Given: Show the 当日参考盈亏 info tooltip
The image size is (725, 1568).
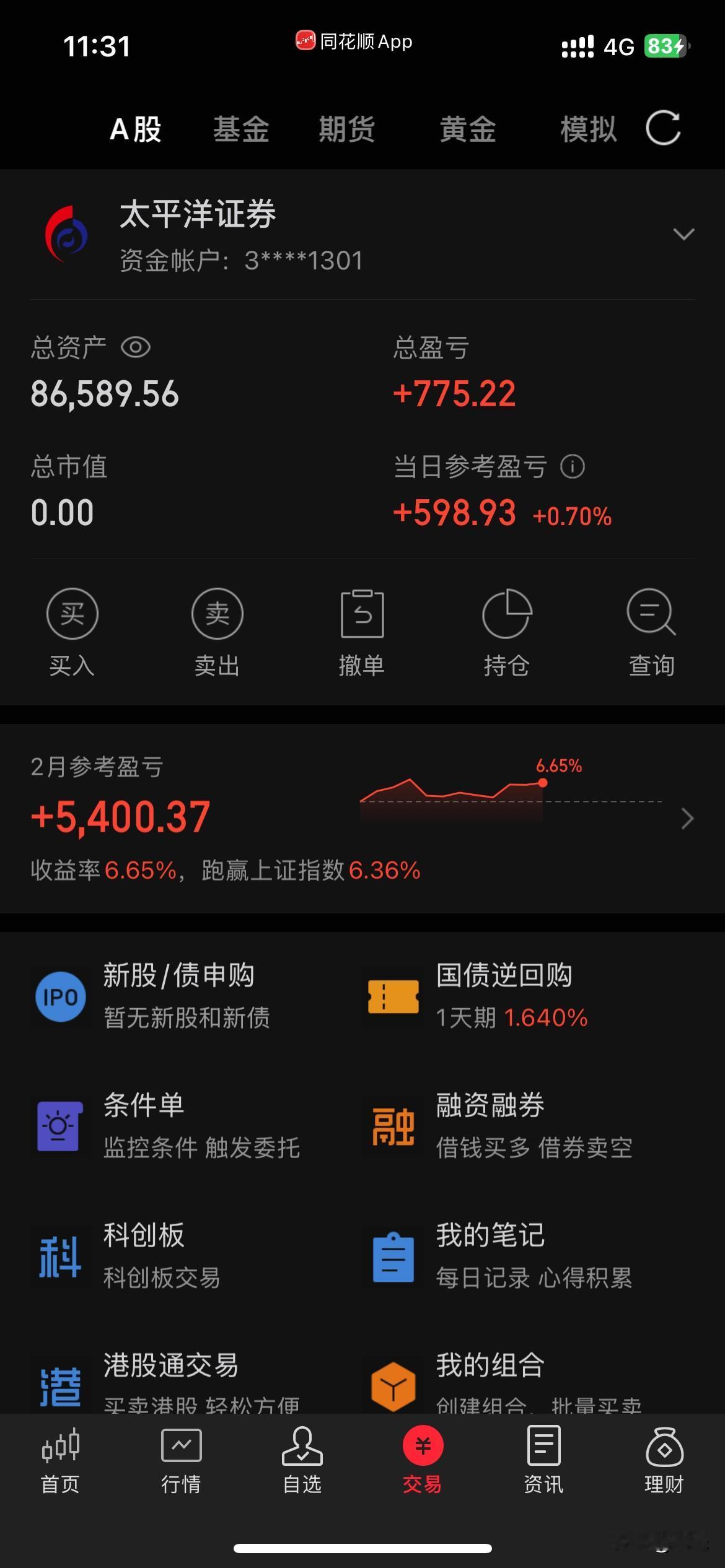Looking at the screenshot, I should (573, 468).
